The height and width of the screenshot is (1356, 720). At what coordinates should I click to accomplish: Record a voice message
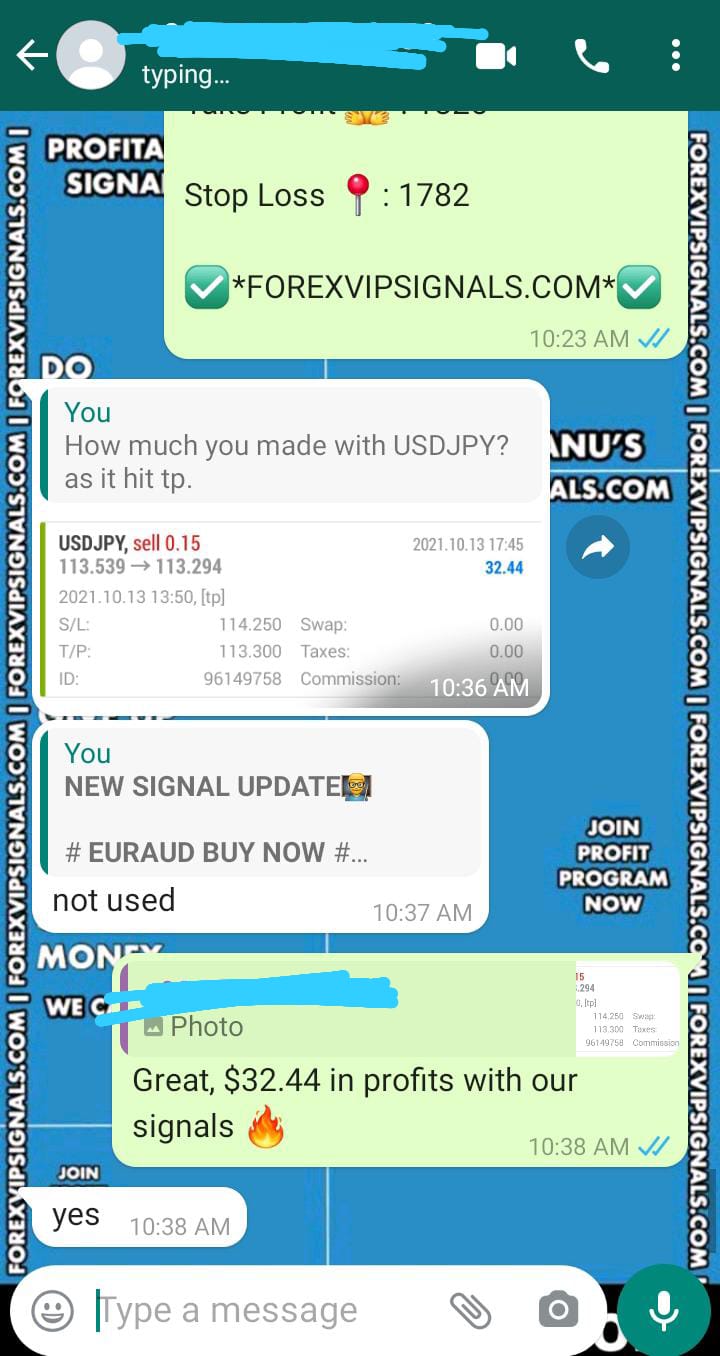[664, 1310]
